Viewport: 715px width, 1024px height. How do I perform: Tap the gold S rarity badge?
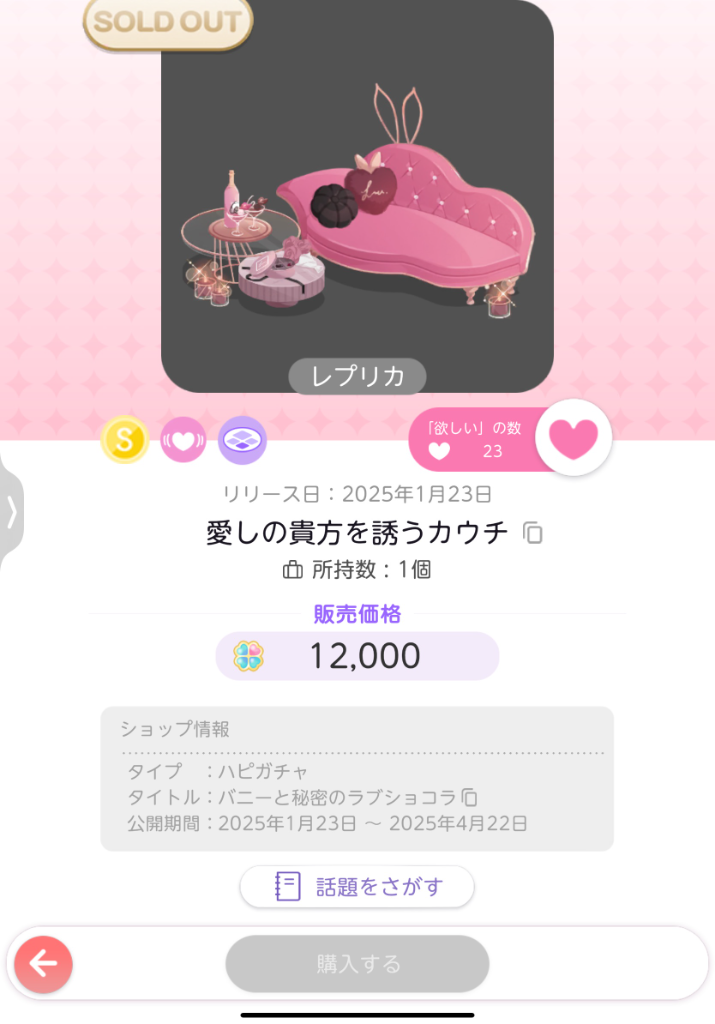coord(125,440)
